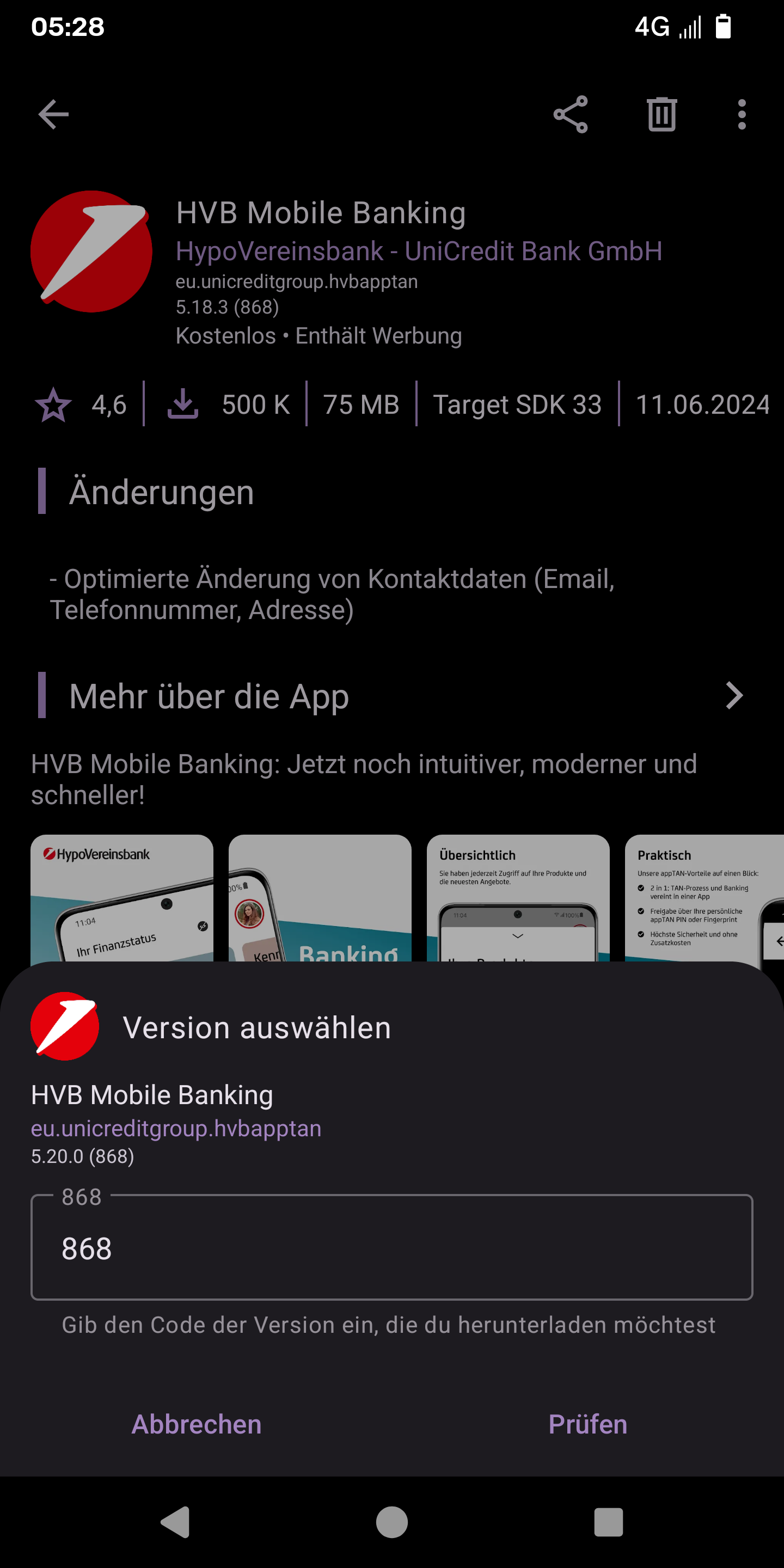Expand the Mehr über die App section
Viewport: 784px width, 1568px height.
[734, 696]
